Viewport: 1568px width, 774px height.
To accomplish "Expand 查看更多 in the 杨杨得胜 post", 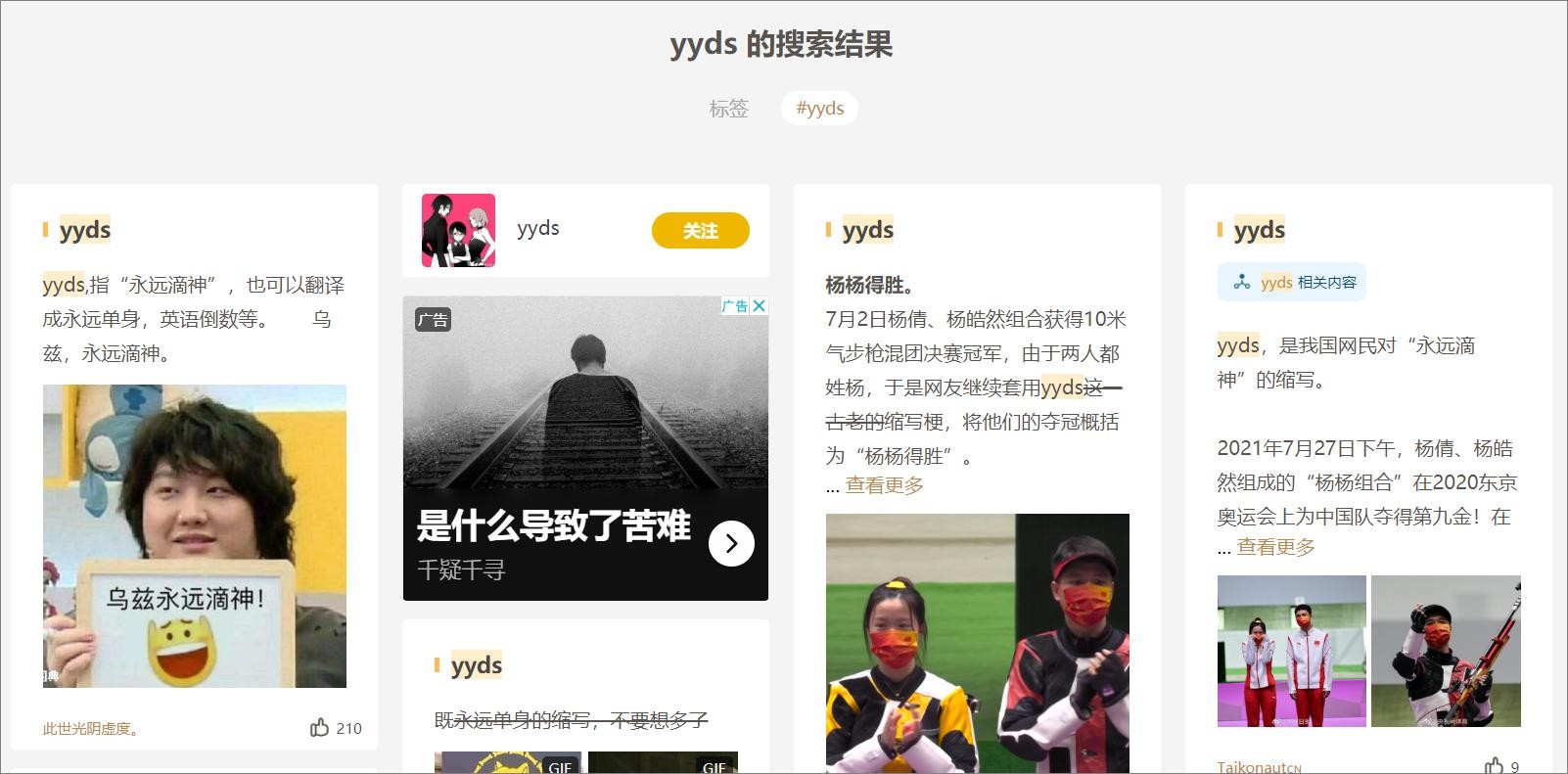I will click(x=884, y=485).
